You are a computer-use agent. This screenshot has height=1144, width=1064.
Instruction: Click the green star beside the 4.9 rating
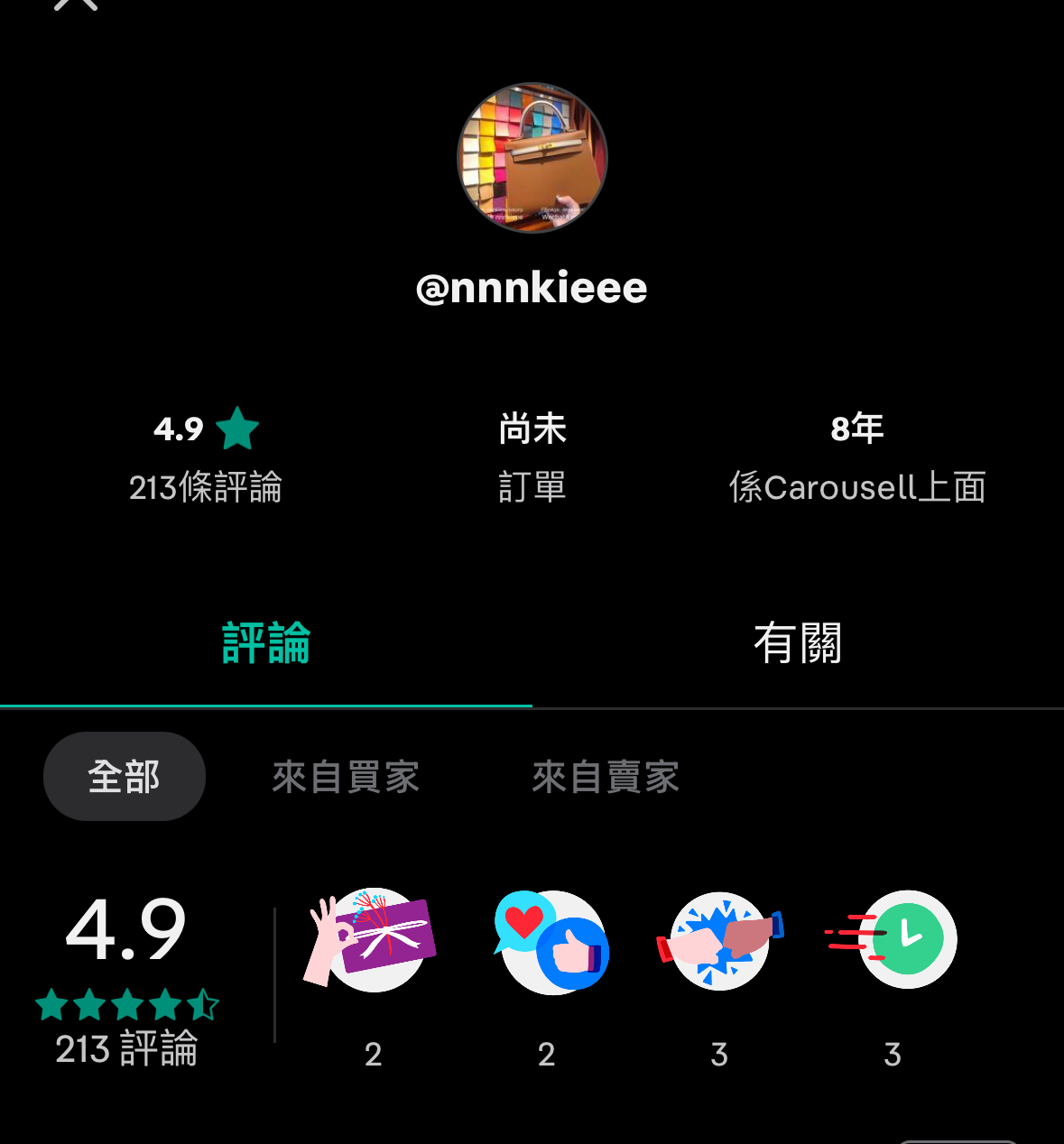[237, 430]
